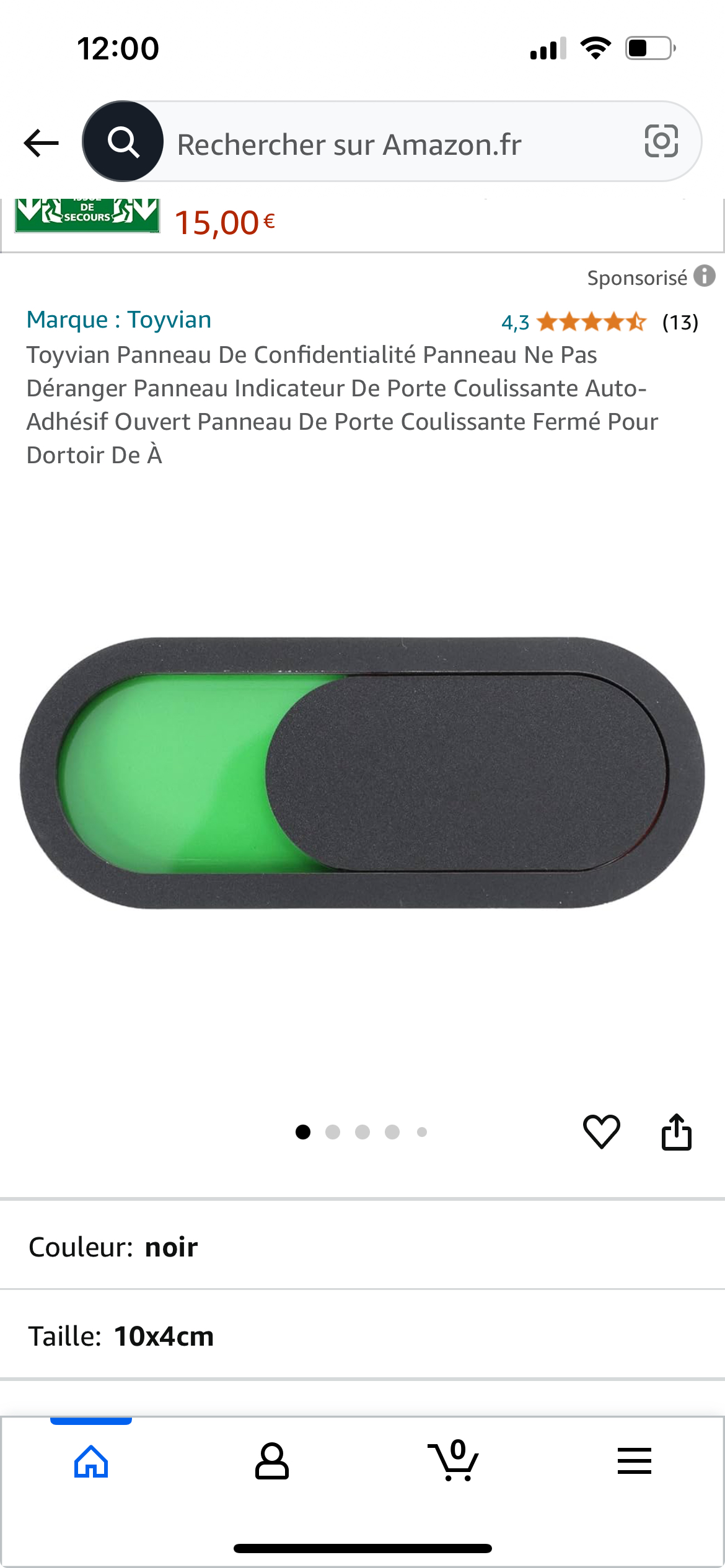
Task: Open the Sponsorisé info icon
Action: pyautogui.click(x=704, y=276)
